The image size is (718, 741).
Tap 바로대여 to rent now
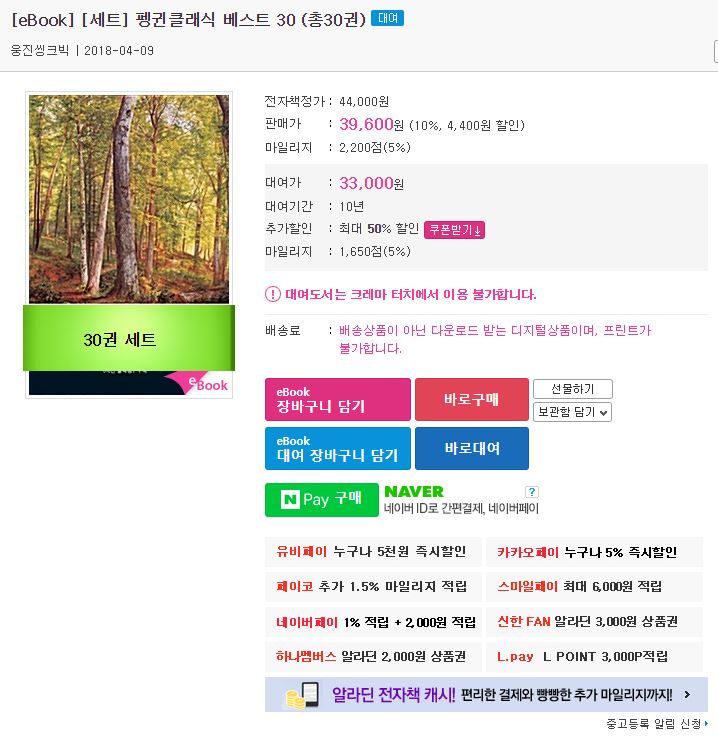click(x=472, y=448)
